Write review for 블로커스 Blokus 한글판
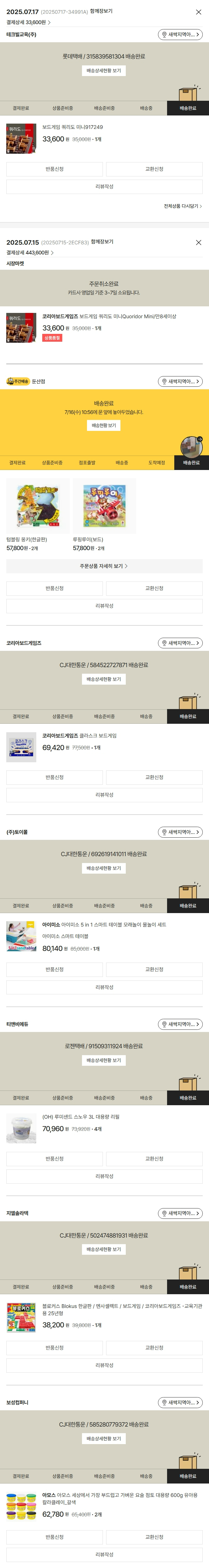 click(104, 1365)
